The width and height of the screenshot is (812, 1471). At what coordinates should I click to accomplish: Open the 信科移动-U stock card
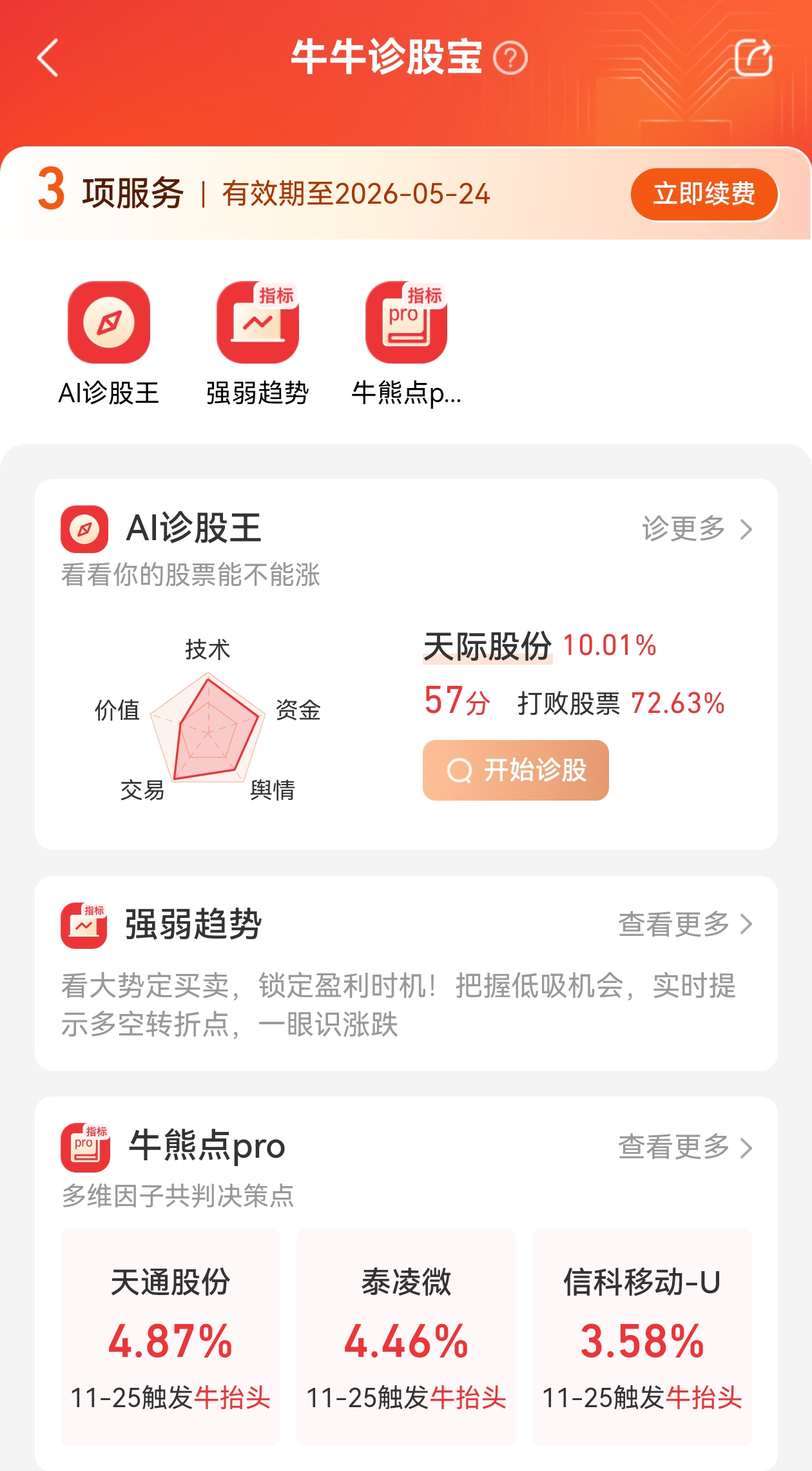pyautogui.click(x=642, y=1336)
